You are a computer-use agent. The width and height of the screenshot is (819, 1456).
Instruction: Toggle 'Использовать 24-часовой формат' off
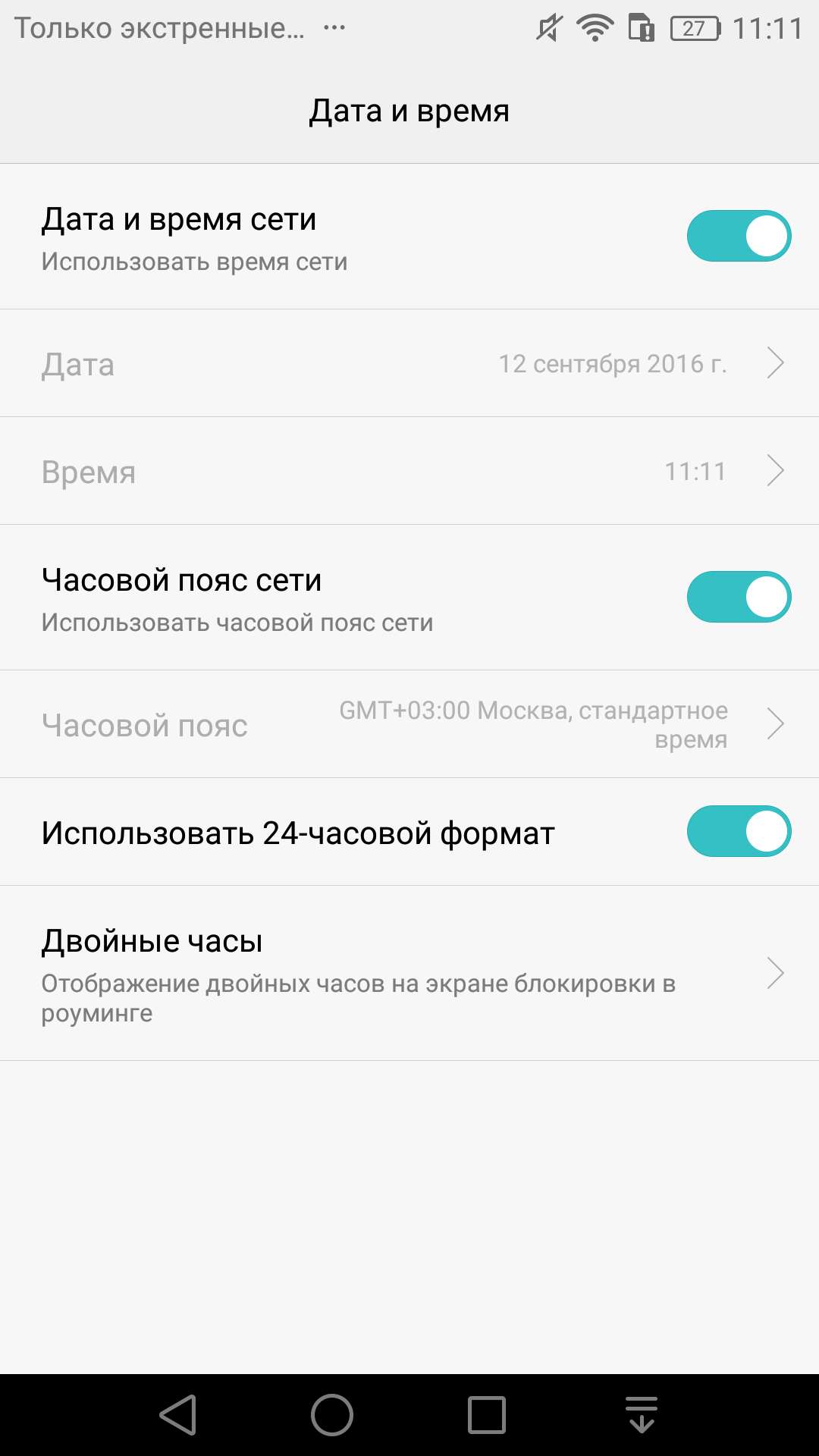point(739,831)
